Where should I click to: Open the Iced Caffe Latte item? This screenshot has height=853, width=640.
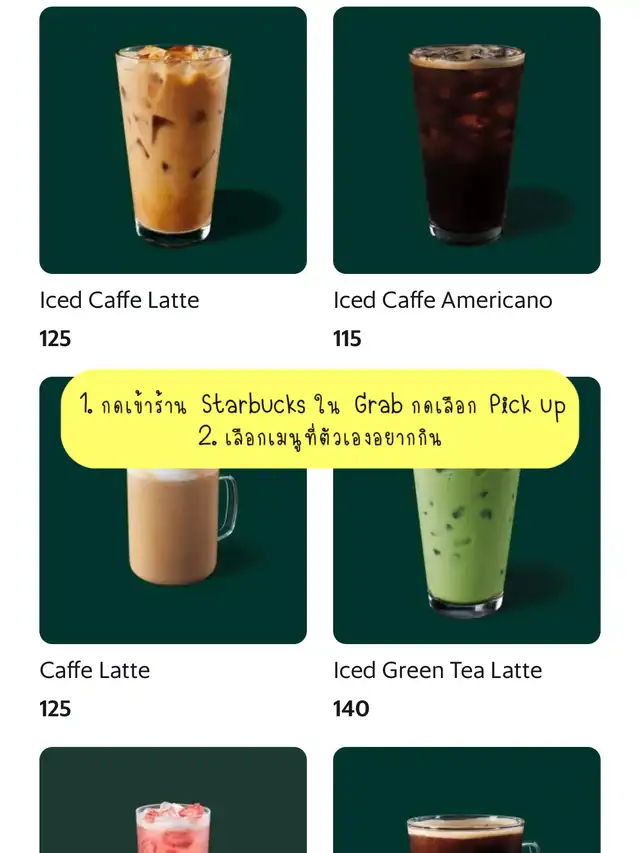[173, 140]
